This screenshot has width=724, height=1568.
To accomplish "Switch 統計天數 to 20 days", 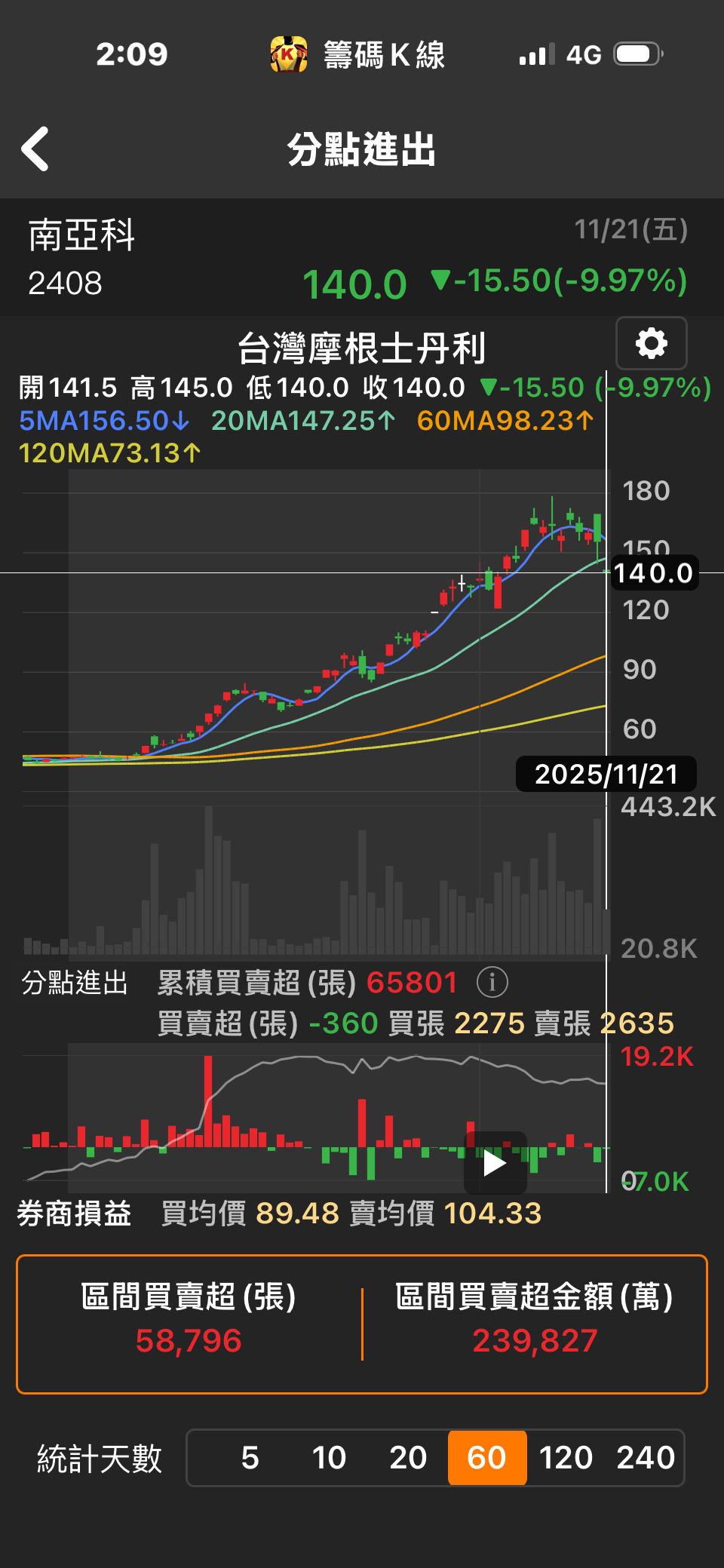I will point(408,1457).
